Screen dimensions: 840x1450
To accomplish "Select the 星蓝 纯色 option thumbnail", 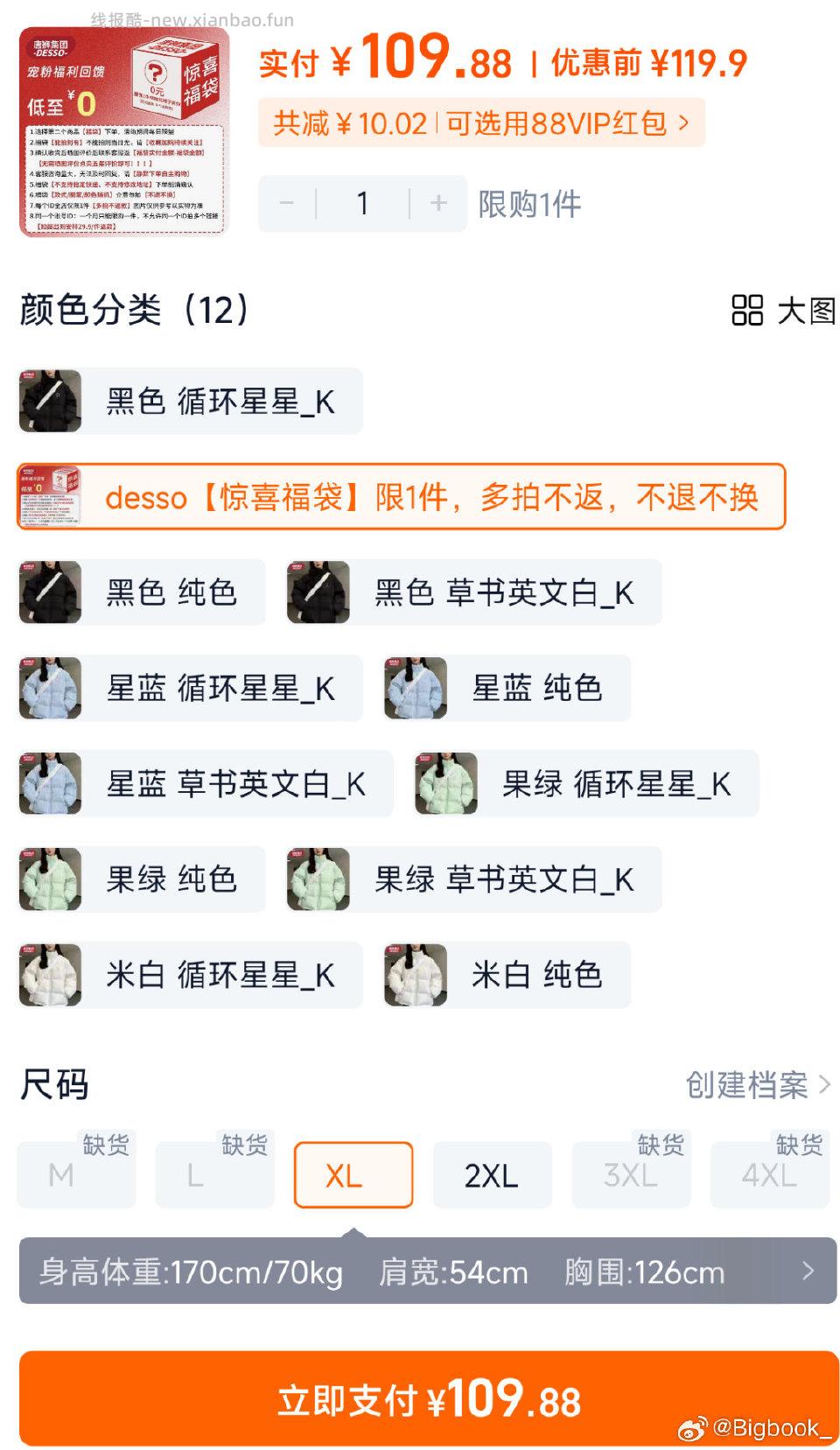I will point(414,688).
